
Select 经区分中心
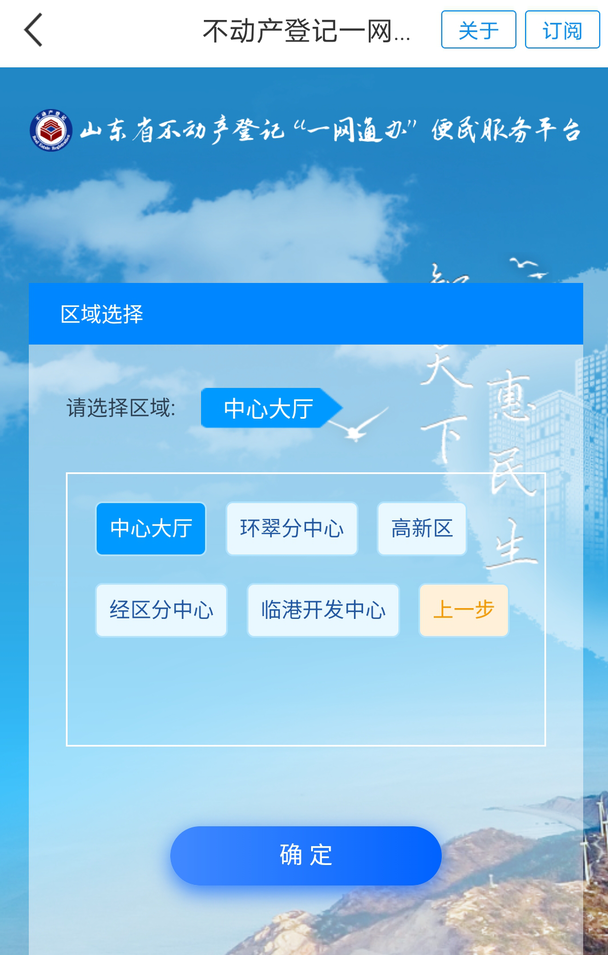161,610
